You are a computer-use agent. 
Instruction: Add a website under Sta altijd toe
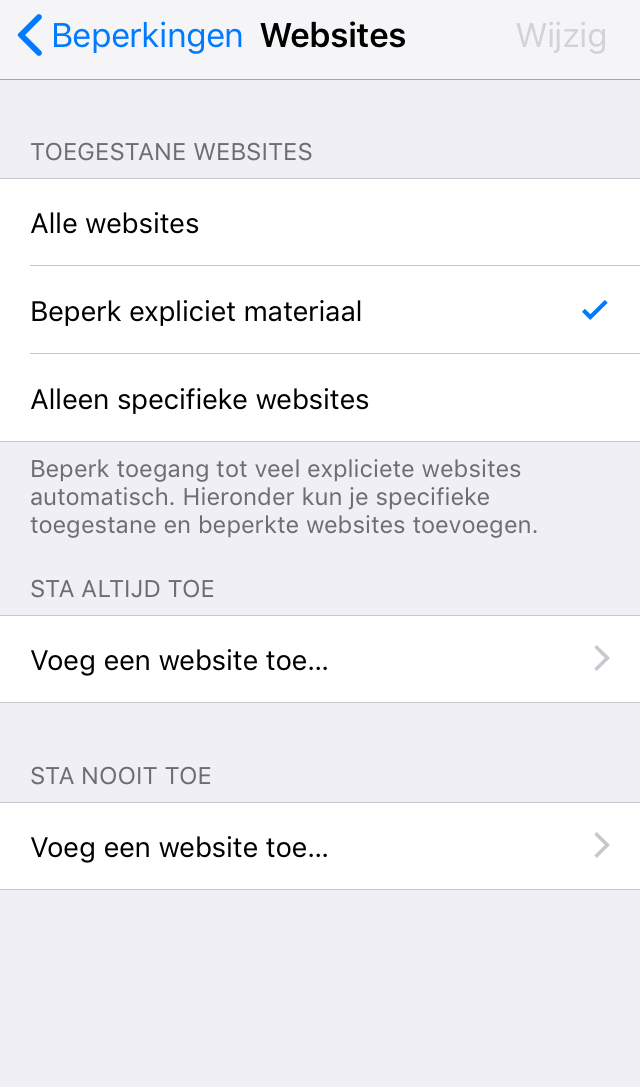tap(320, 659)
